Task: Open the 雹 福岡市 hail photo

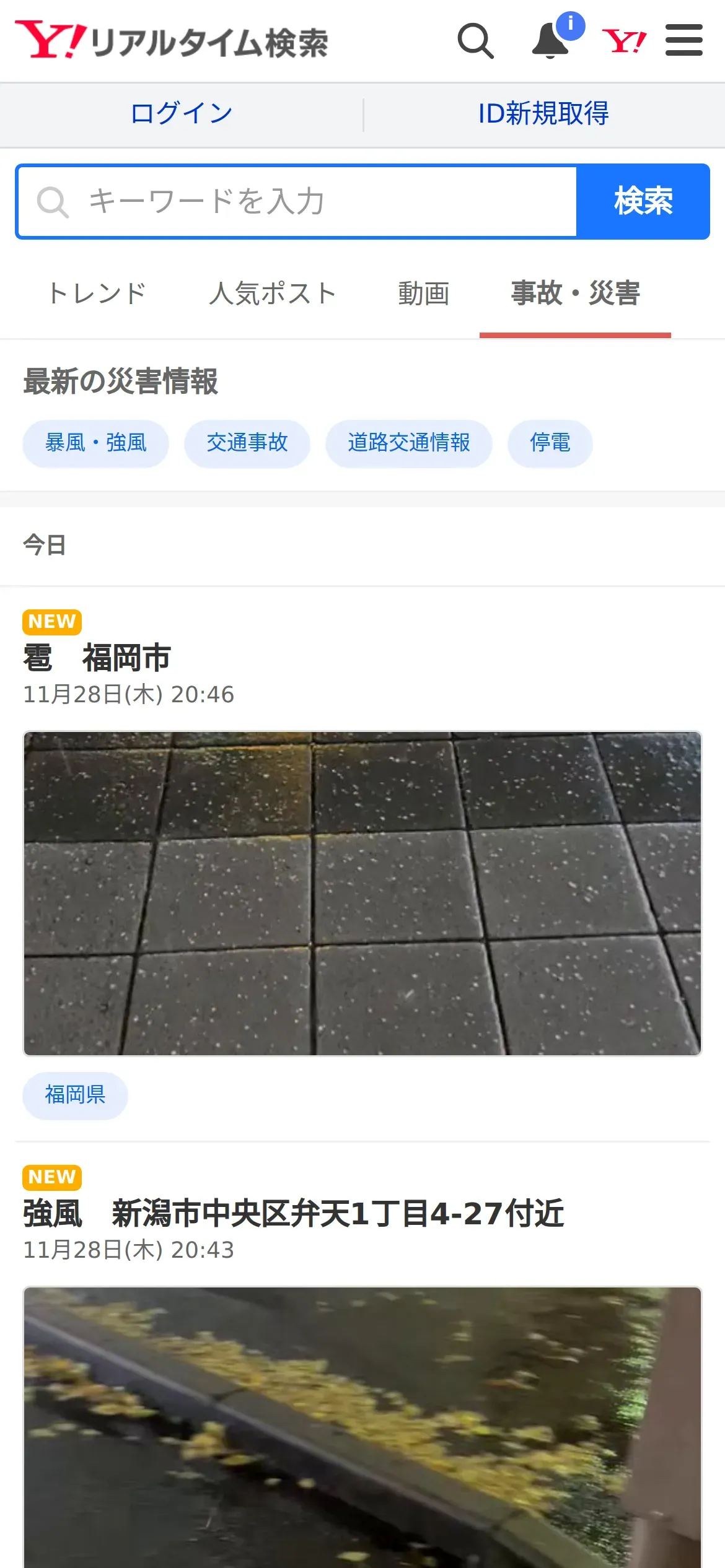Action: 362,893
